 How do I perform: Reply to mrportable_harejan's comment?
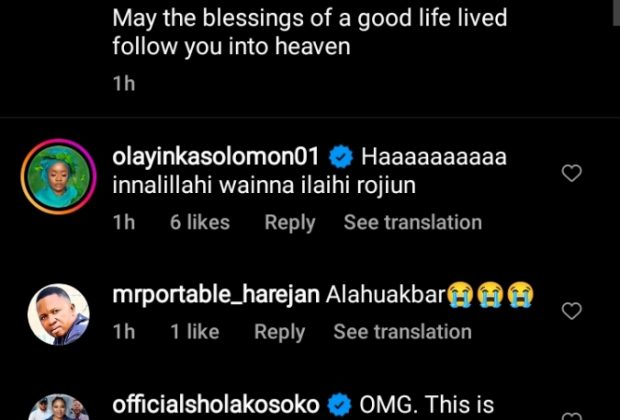click(279, 332)
